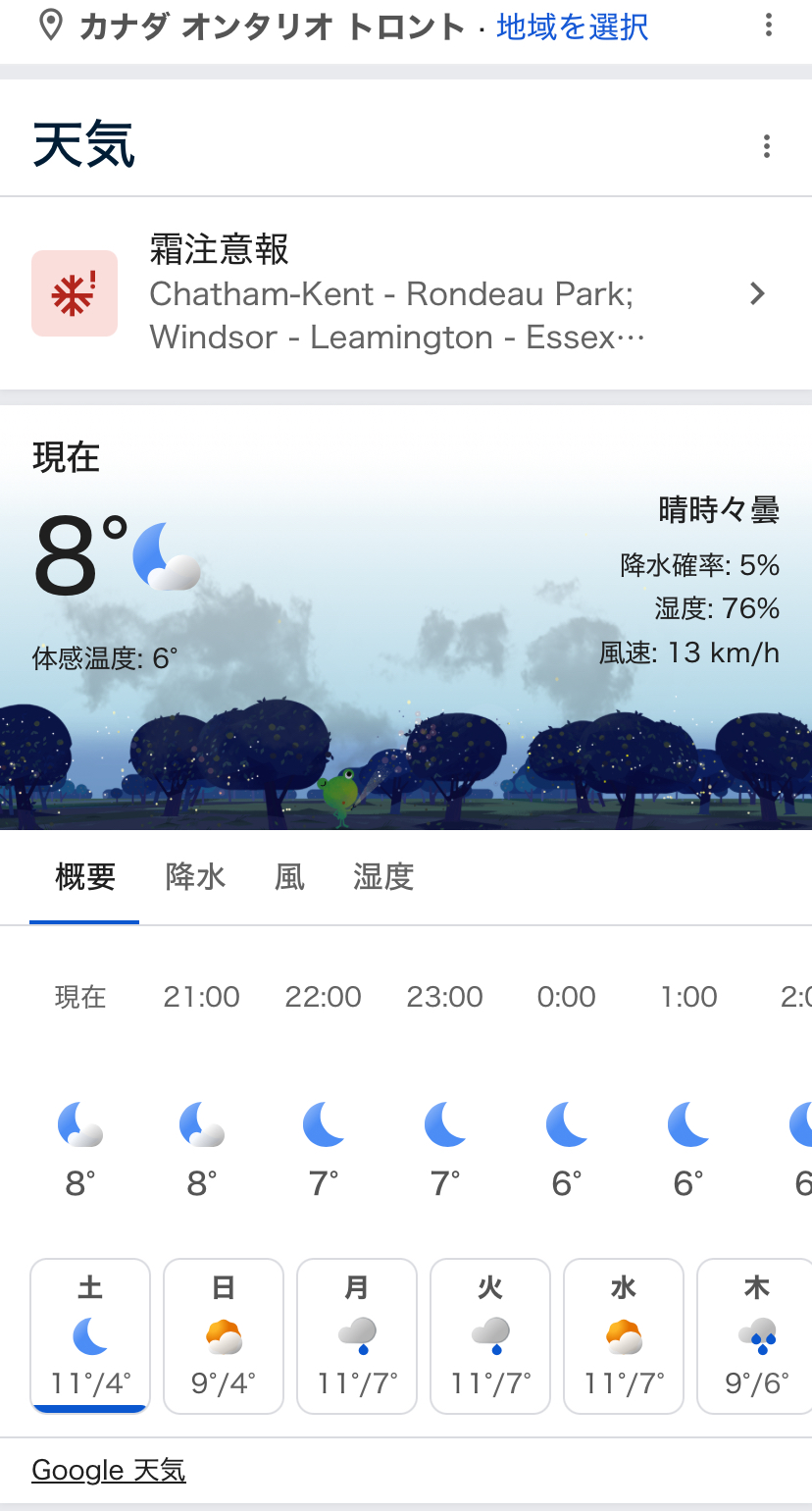Switch to the 湿度 tab
The width and height of the screenshot is (812, 1511).
(x=383, y=876)
